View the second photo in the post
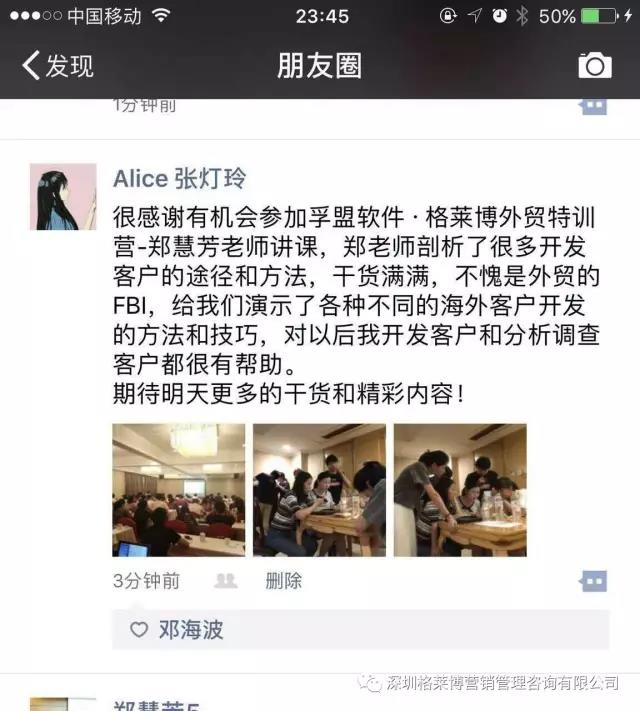The image size is (640, 711). tap(319, 489)
